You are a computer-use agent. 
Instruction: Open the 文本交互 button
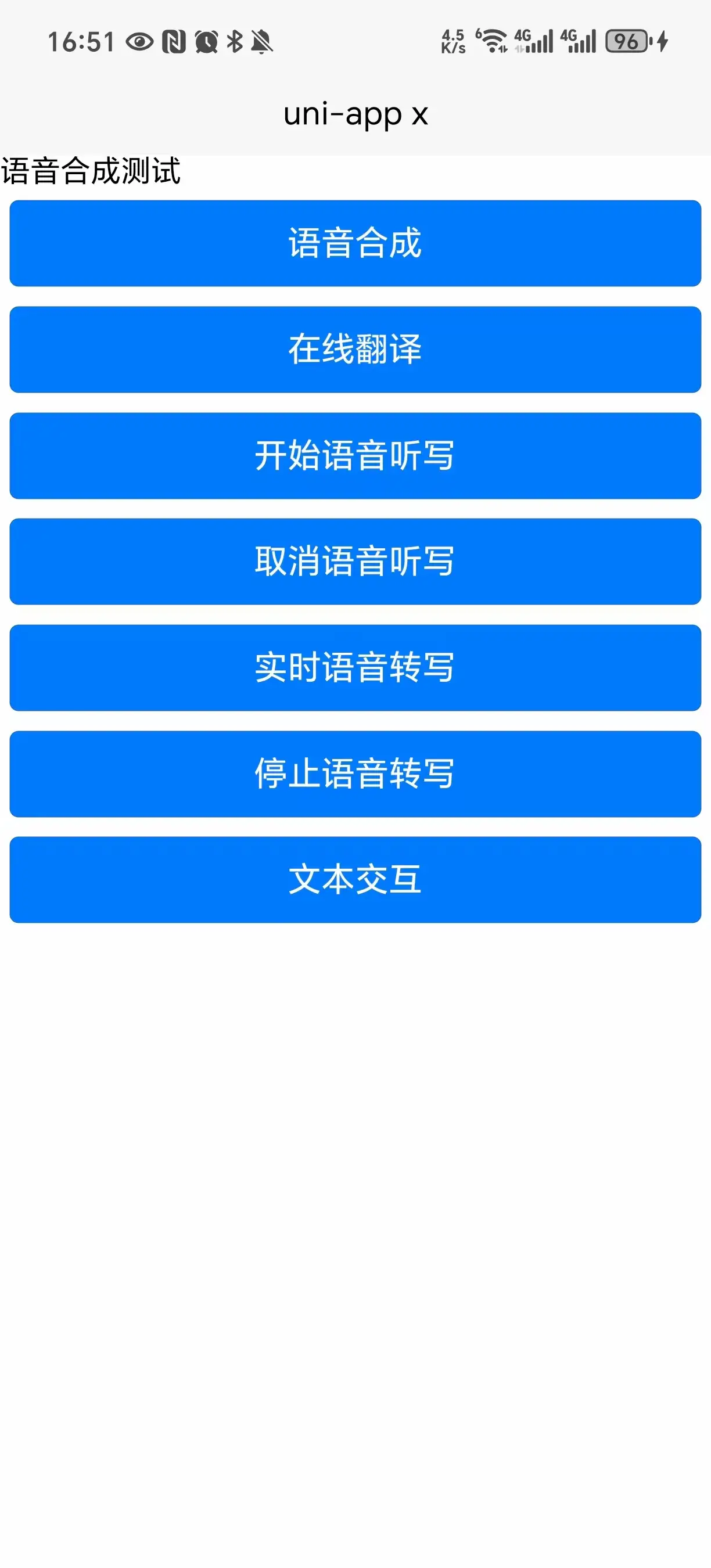tap(355, 880)
